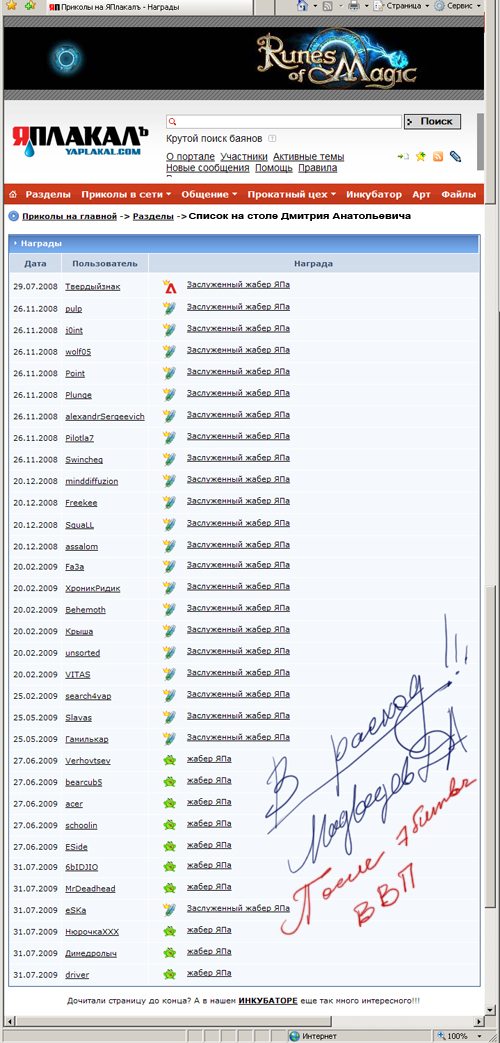This screenshot has height=1043, width=500.
Task: Open Приколы на главной breadcrumb
Action: [x=70, y=216]
